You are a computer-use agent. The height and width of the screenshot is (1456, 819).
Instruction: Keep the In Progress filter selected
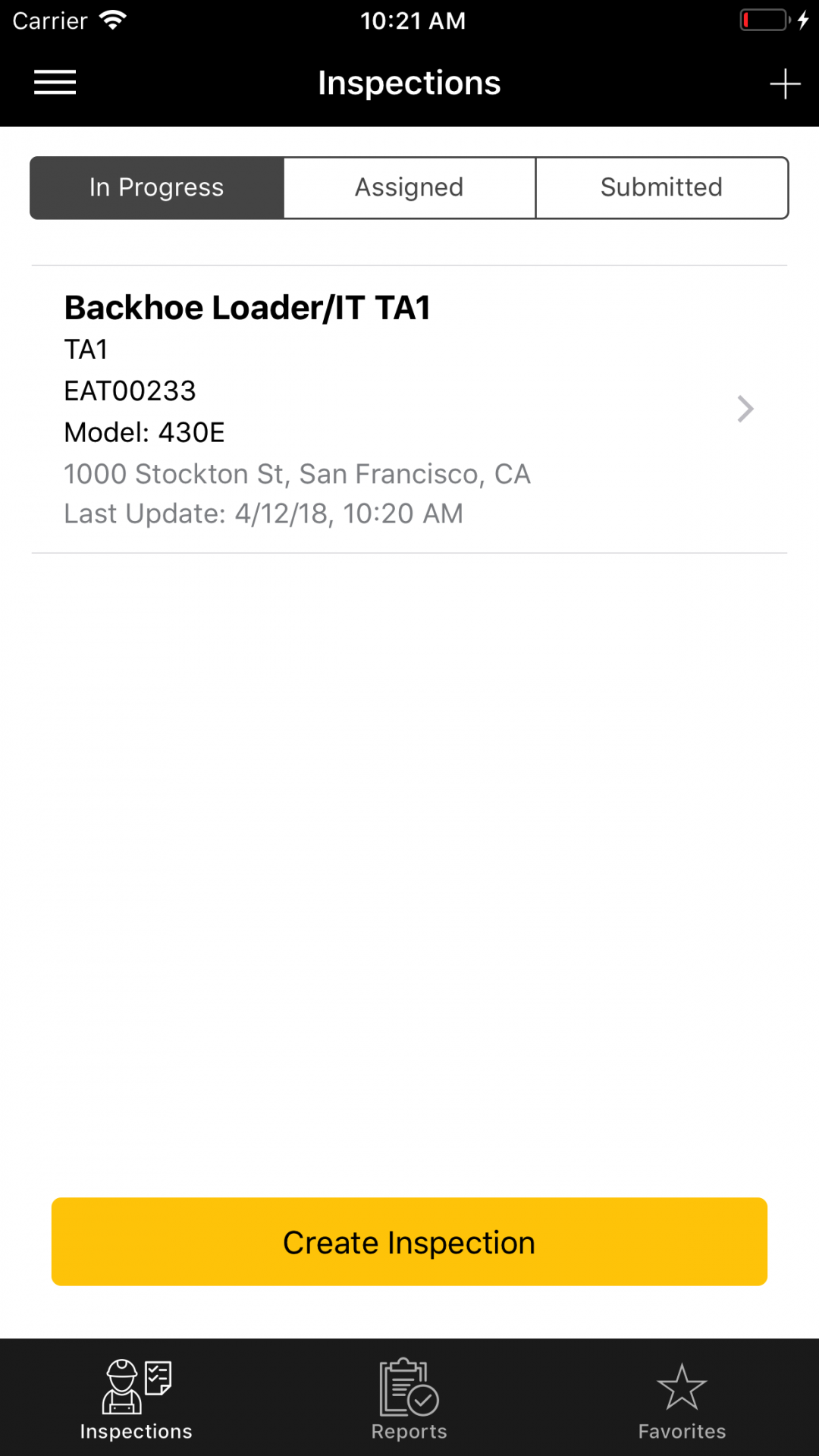[x=155, y=187]
